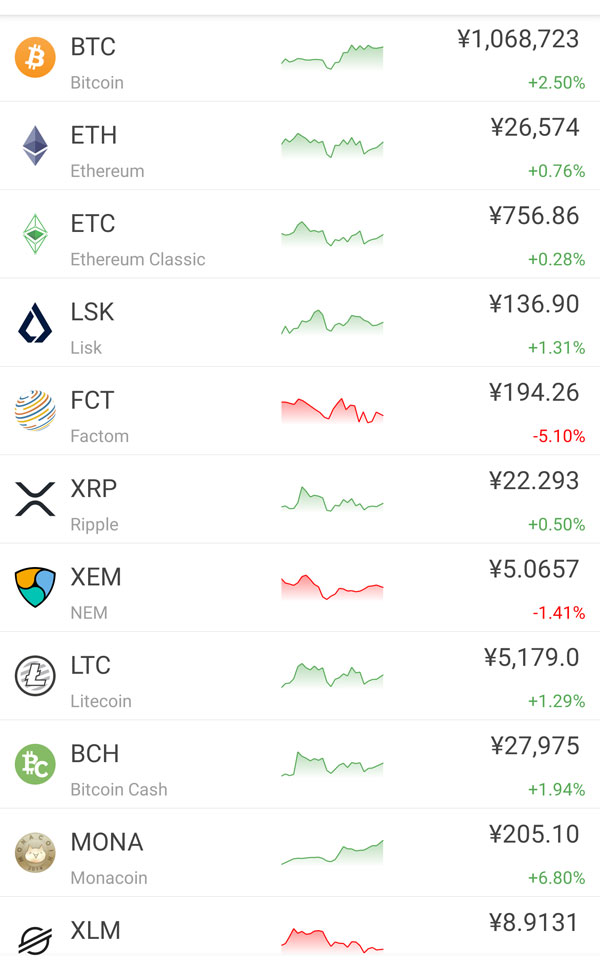Open the Lisk (LSK) listing

(x=300, y=323)
